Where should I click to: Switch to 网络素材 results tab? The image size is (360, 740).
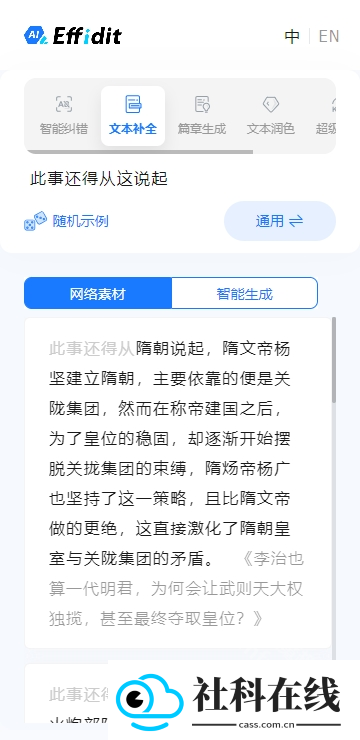98,294
